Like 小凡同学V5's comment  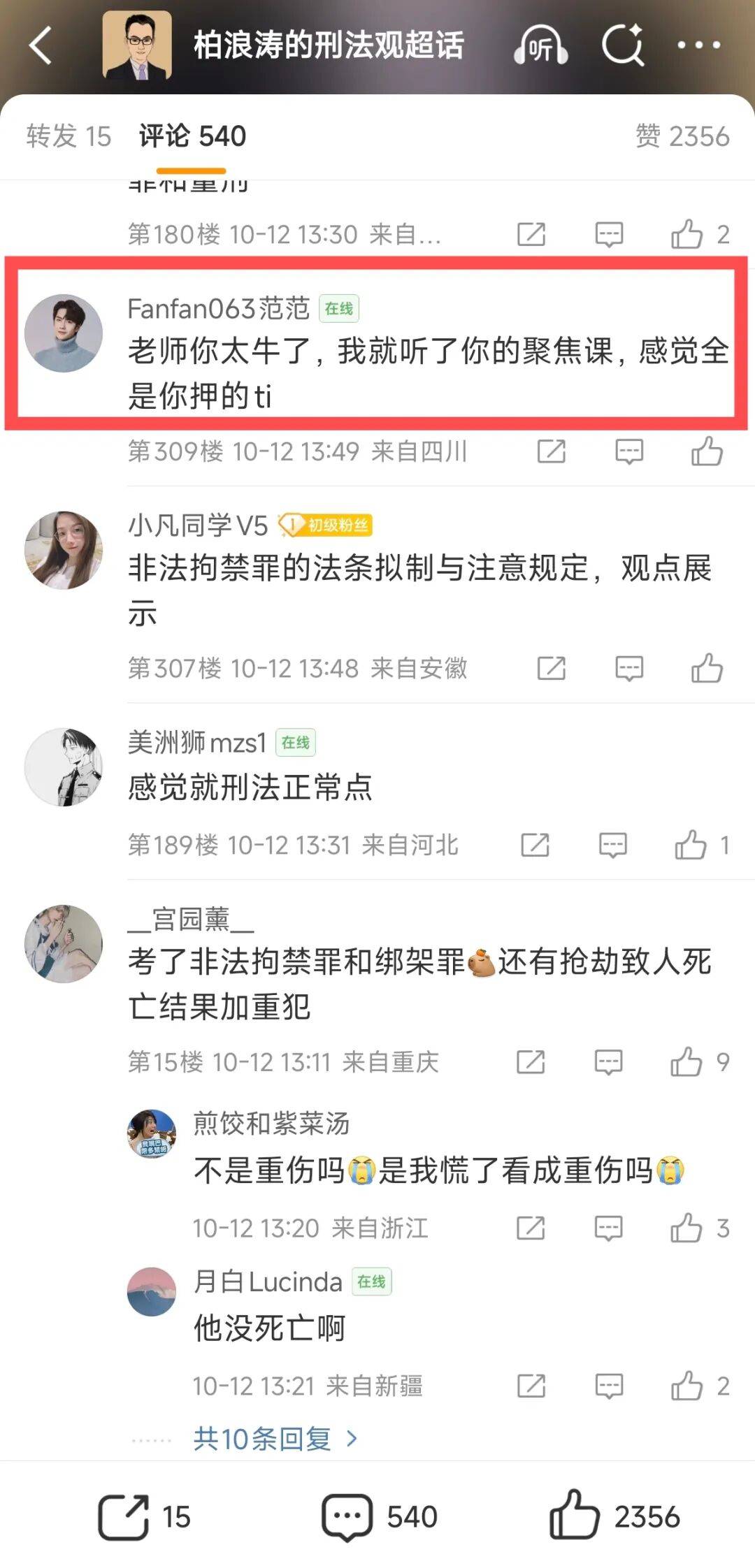(707, 669)
